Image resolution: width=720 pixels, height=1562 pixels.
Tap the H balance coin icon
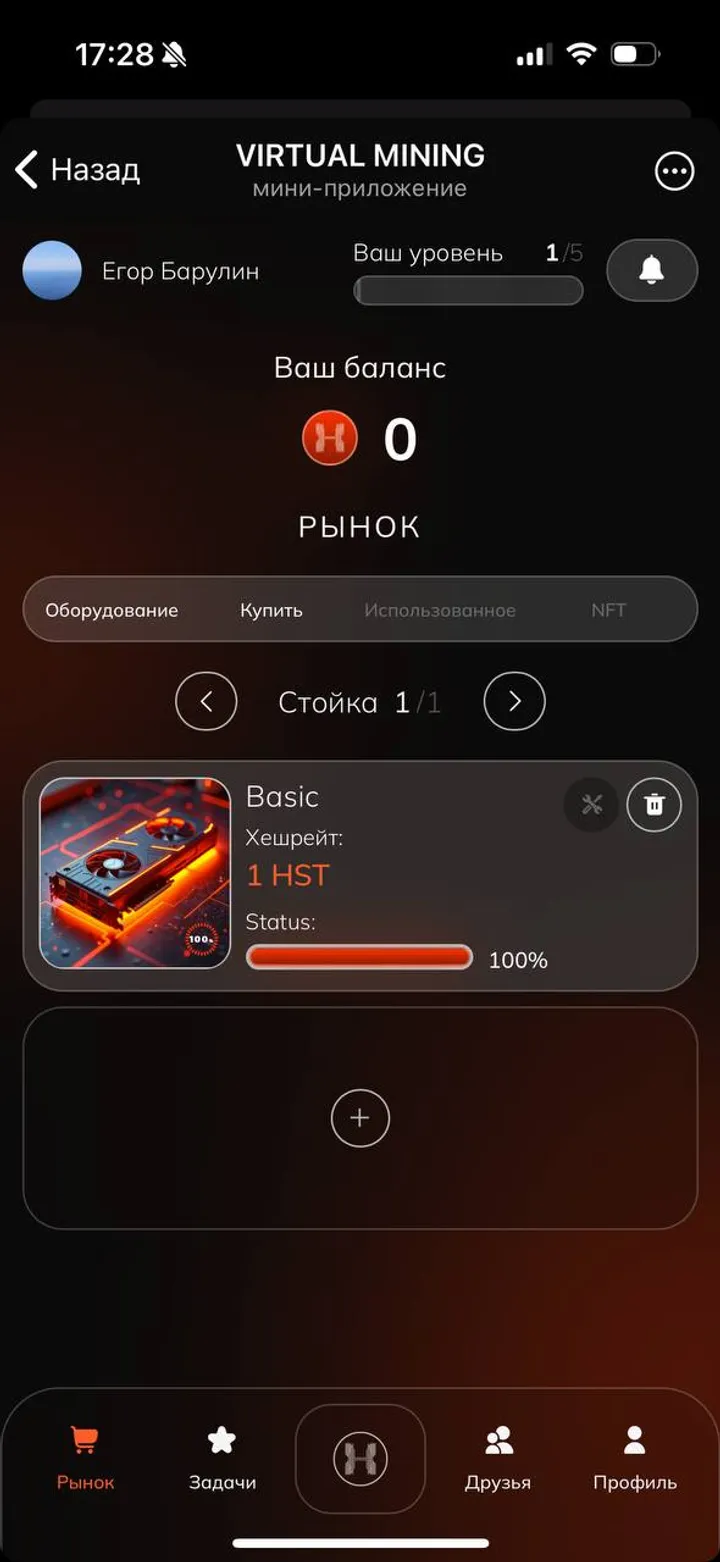click(330, 438)
